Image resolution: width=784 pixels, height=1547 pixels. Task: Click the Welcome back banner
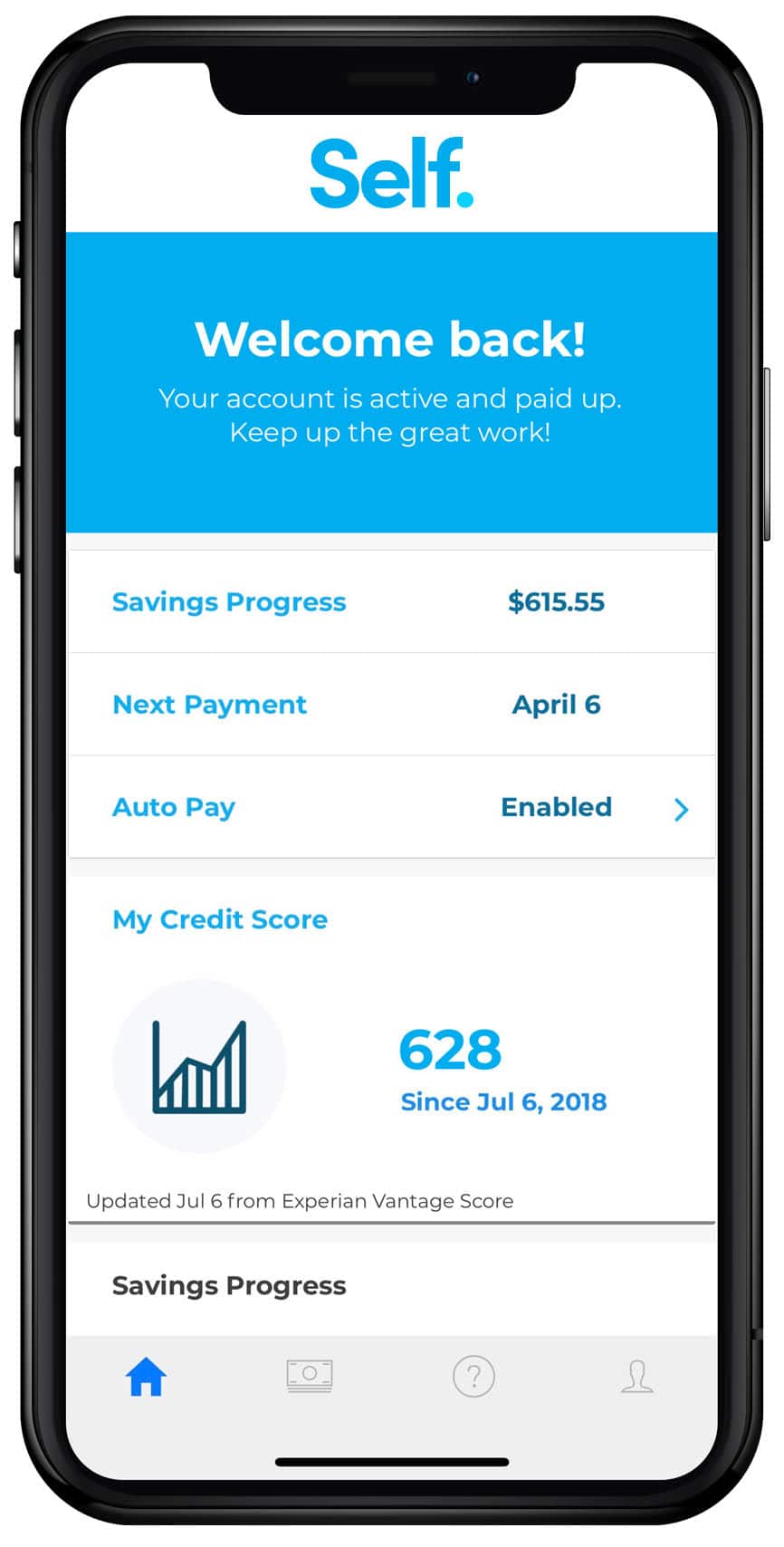(x=391, y=380)
